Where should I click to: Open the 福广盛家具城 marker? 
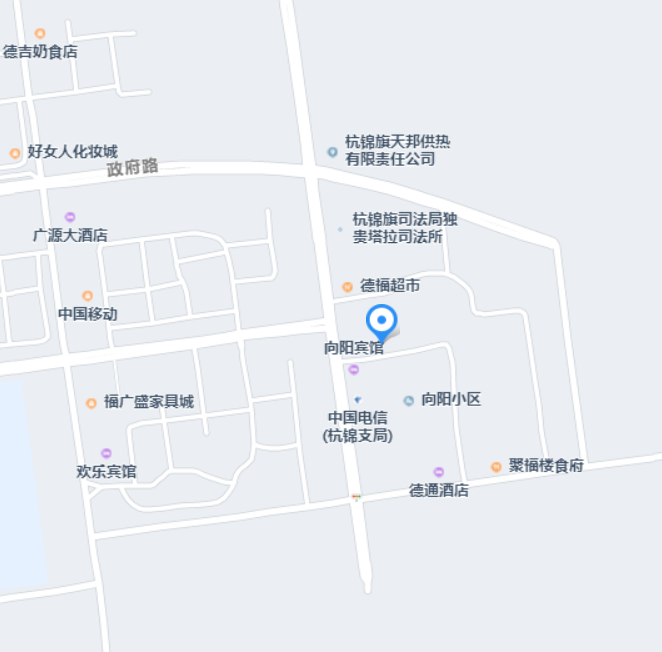[91, 403]
